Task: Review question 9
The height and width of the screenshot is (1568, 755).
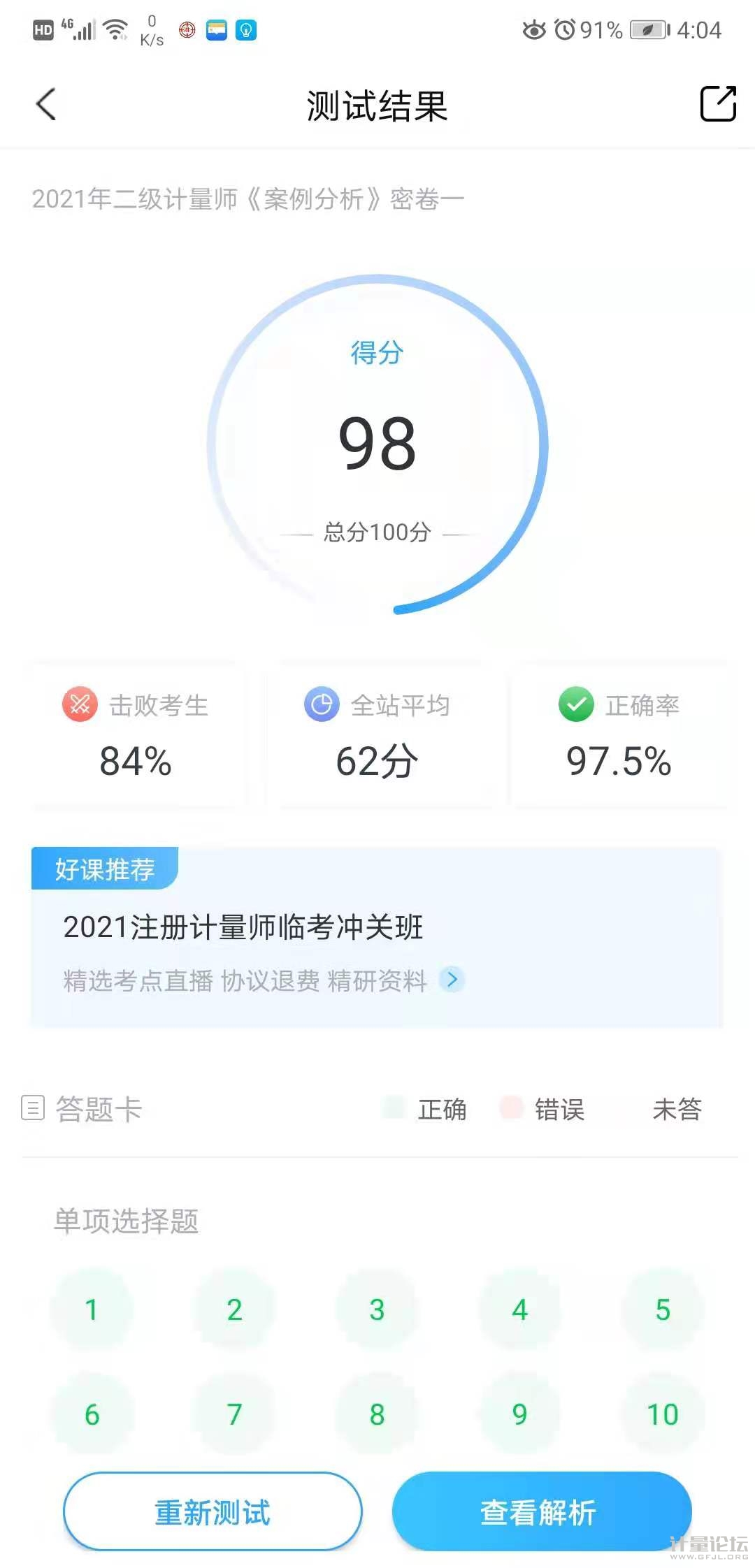Action: click(519, 1414)
